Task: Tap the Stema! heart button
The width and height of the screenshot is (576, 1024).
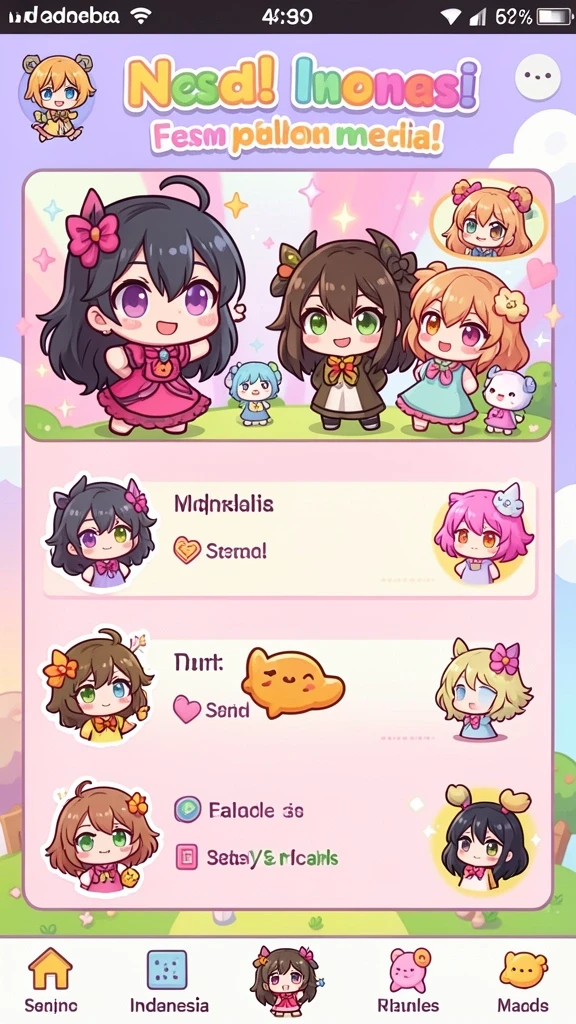Action: pos(220,552)
